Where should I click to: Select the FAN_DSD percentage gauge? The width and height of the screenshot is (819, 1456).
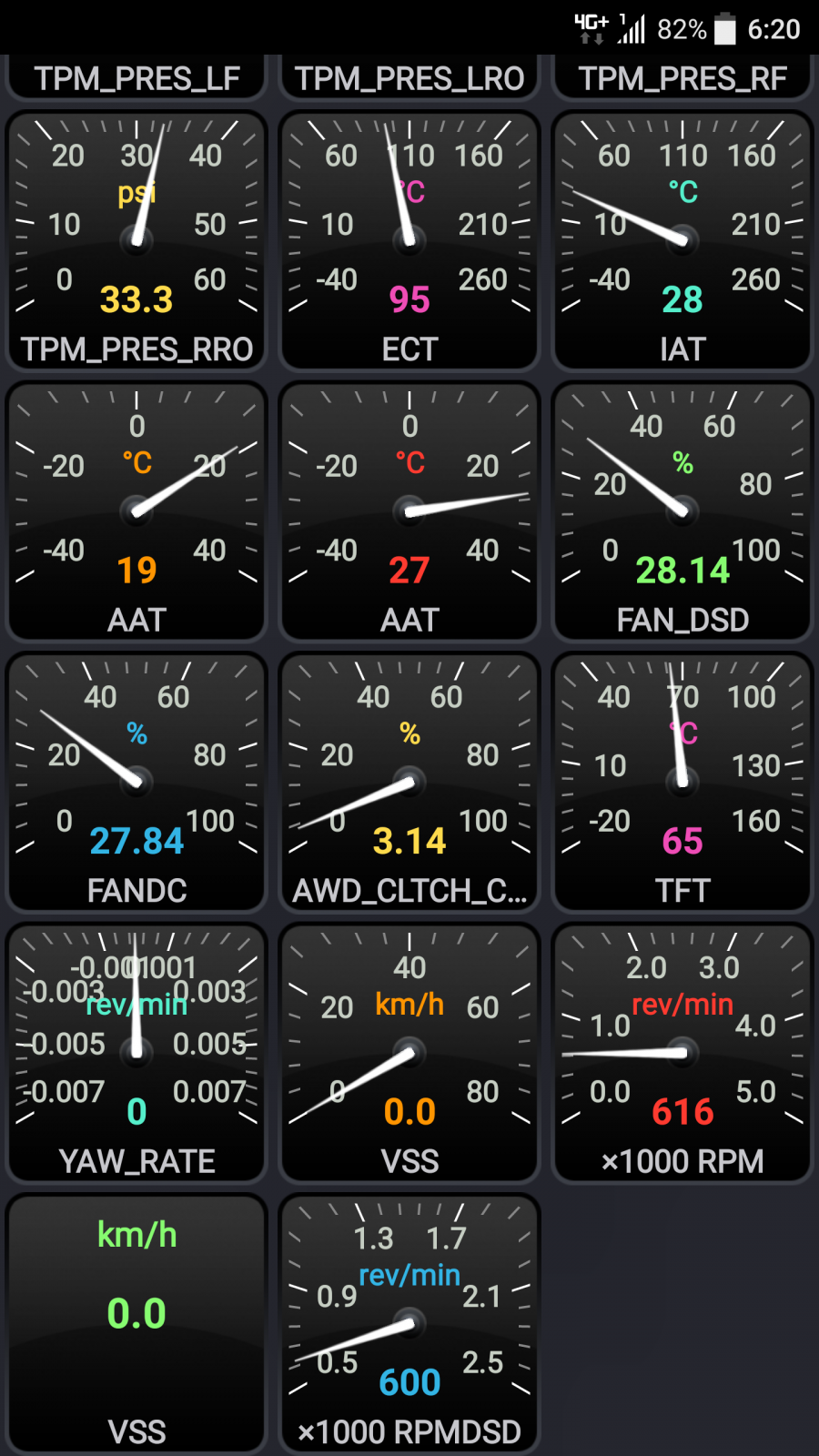pos(682,511)
